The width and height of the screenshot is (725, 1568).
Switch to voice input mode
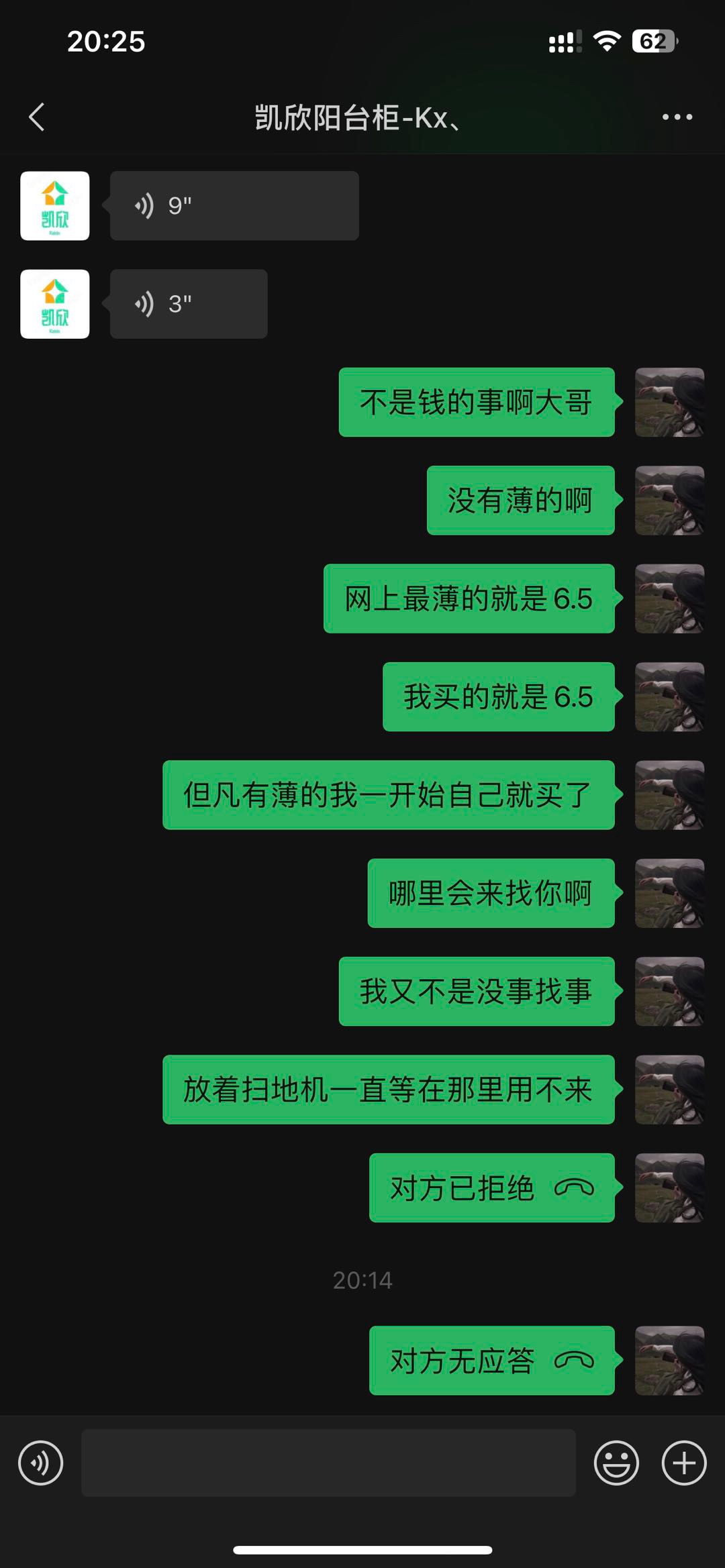click(41, 1463)
